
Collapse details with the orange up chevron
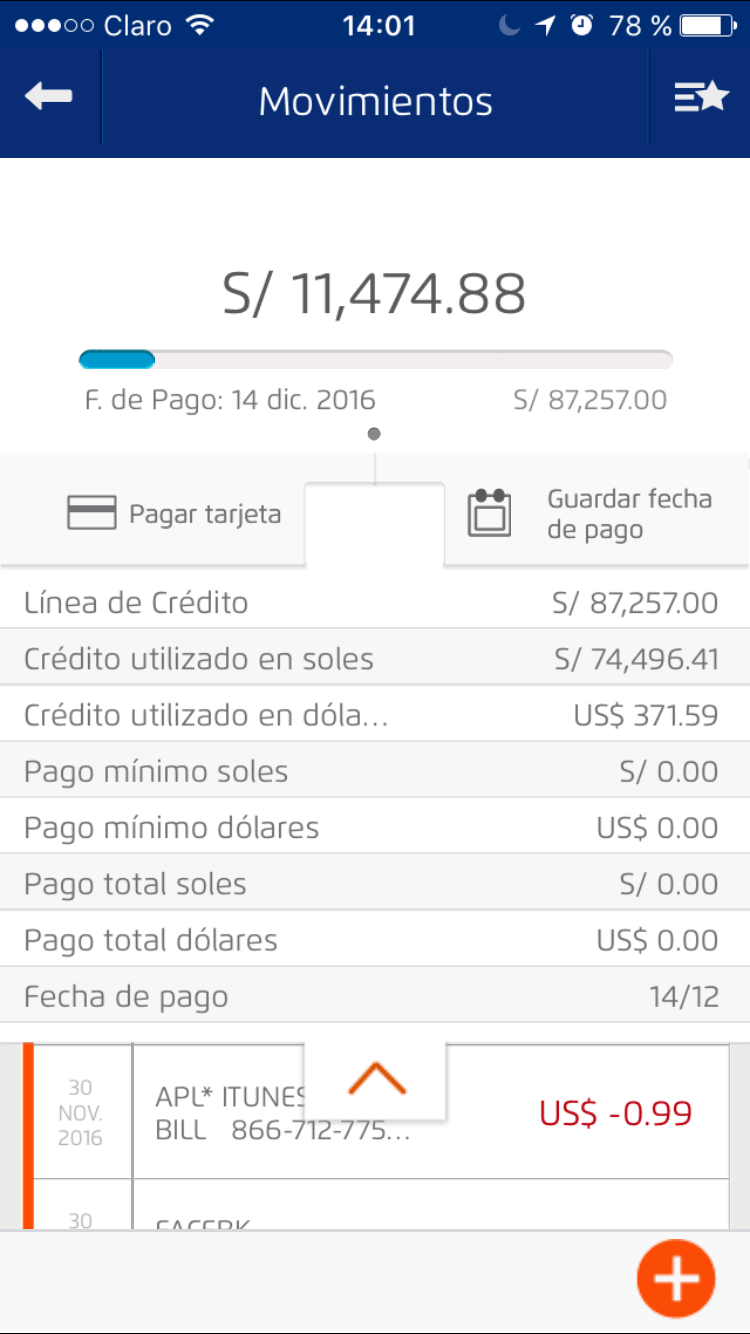376,1078
